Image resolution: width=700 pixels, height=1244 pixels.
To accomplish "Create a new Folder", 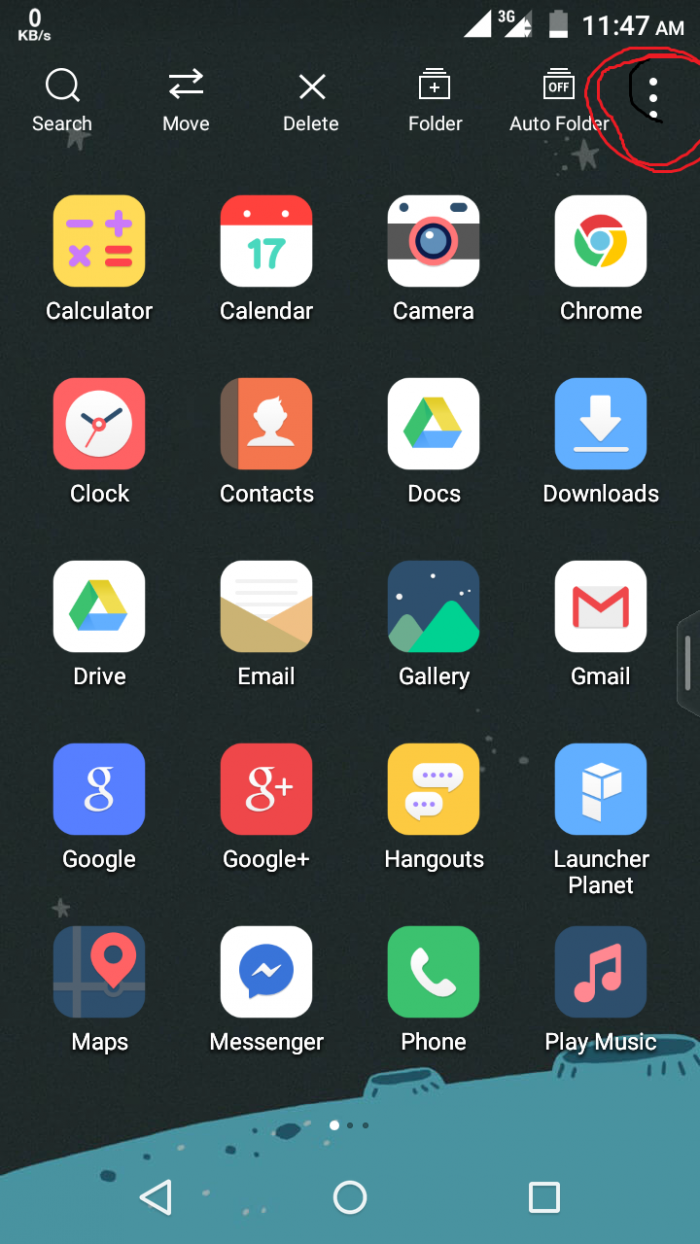I will (435, 99).
